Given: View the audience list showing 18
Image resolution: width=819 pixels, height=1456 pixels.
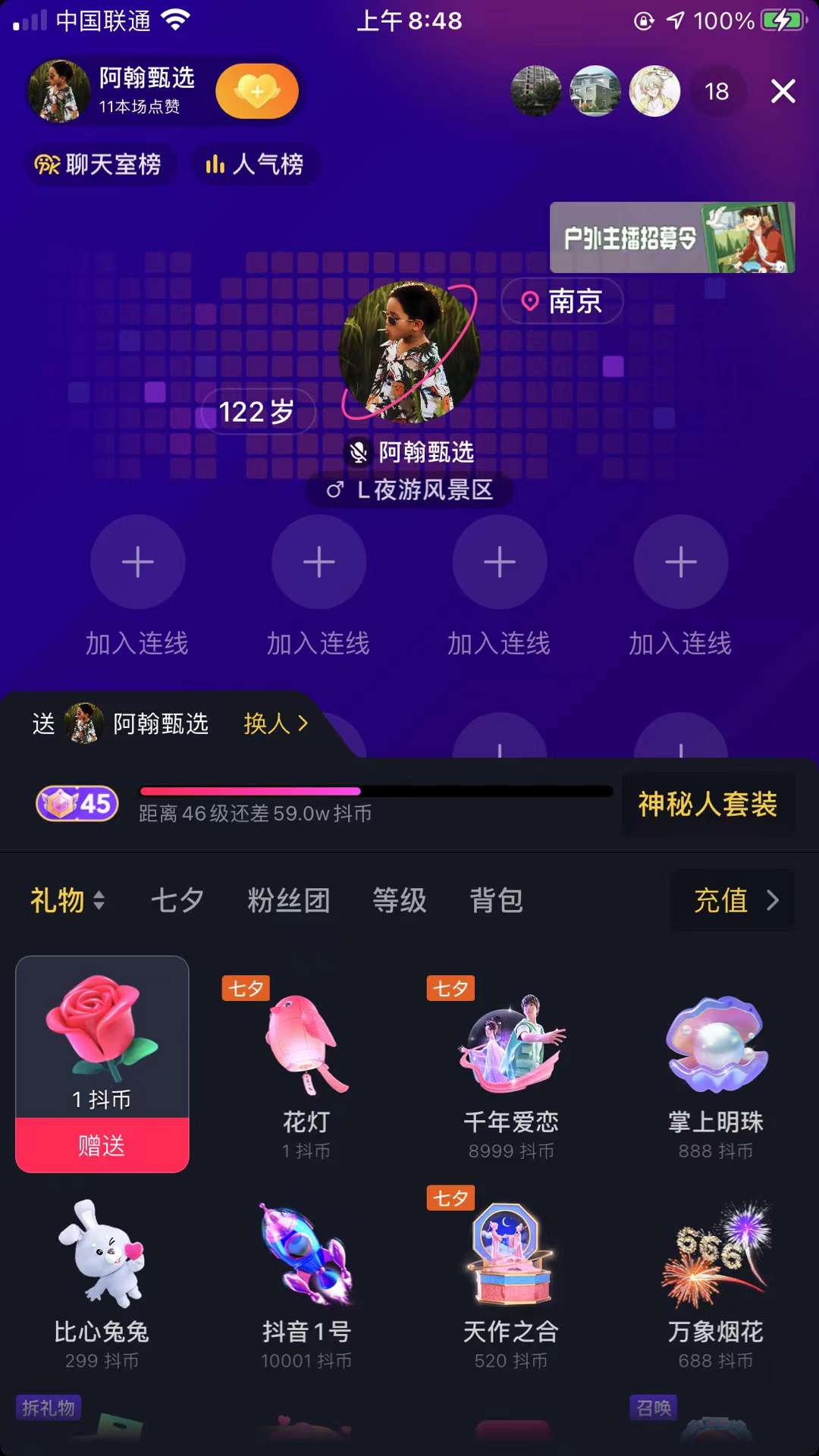Looking at the screenshot, I should point(716,92).
